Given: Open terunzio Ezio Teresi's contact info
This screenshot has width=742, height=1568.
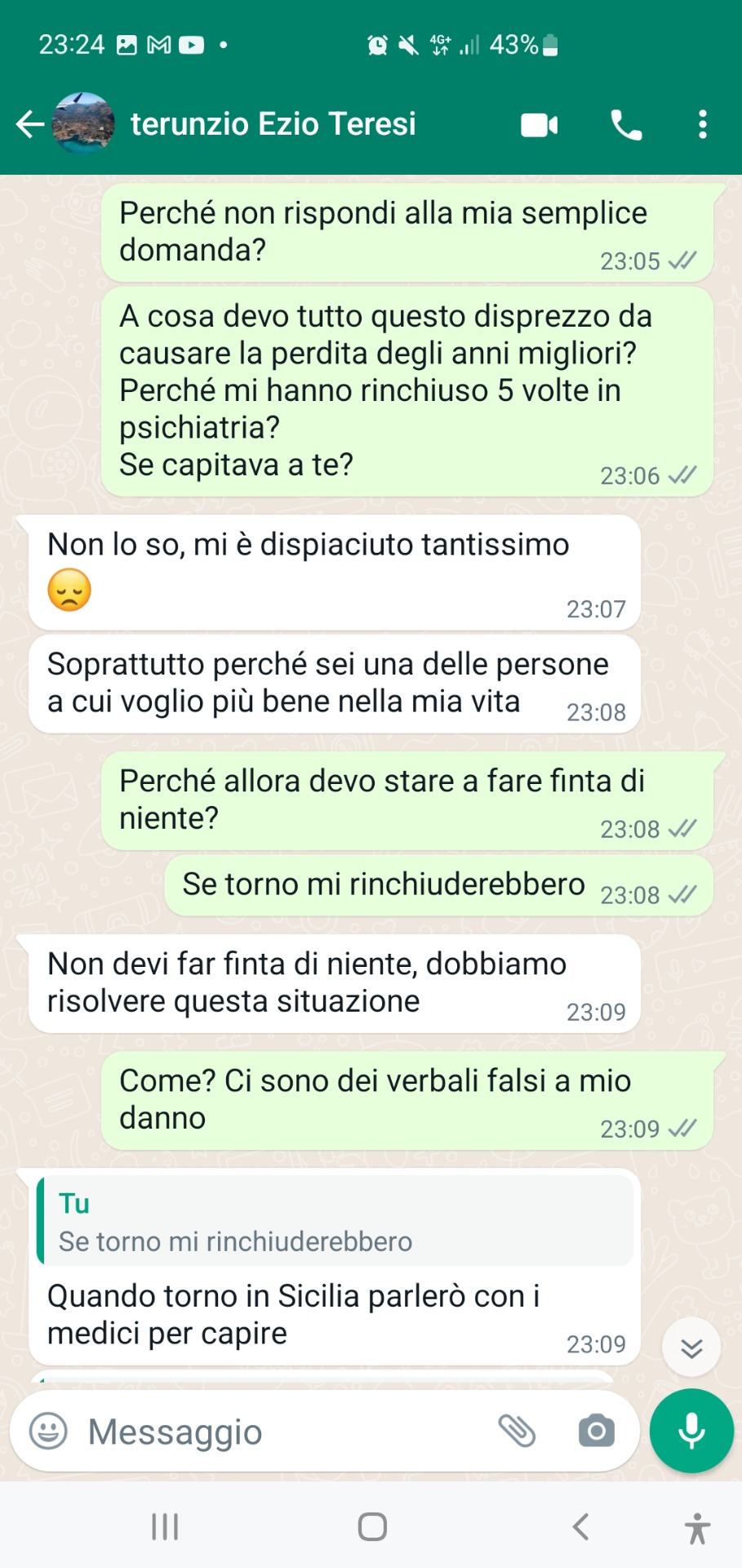Looking at the screenshot, I should 273,125.
